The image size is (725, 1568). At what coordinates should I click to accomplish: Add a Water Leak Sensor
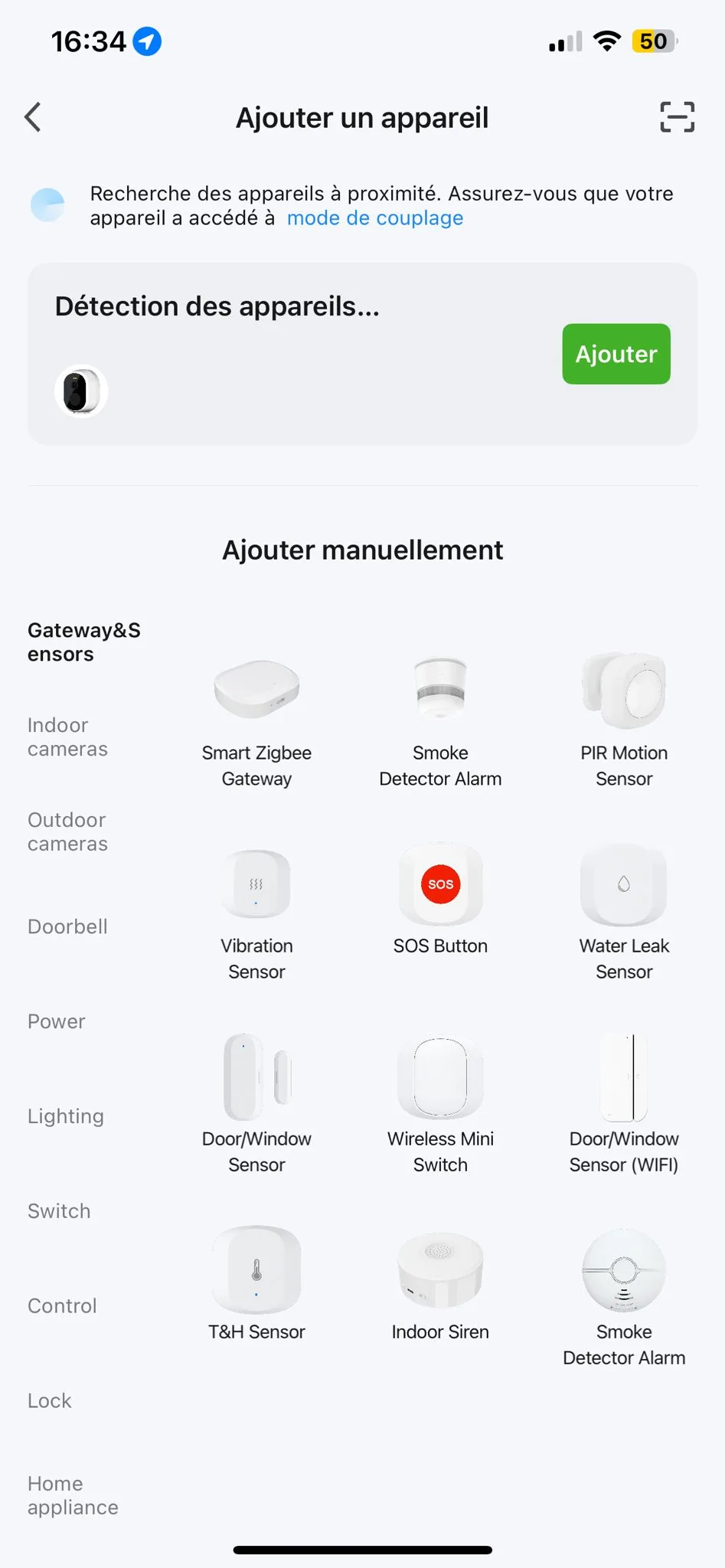[623, 913]
